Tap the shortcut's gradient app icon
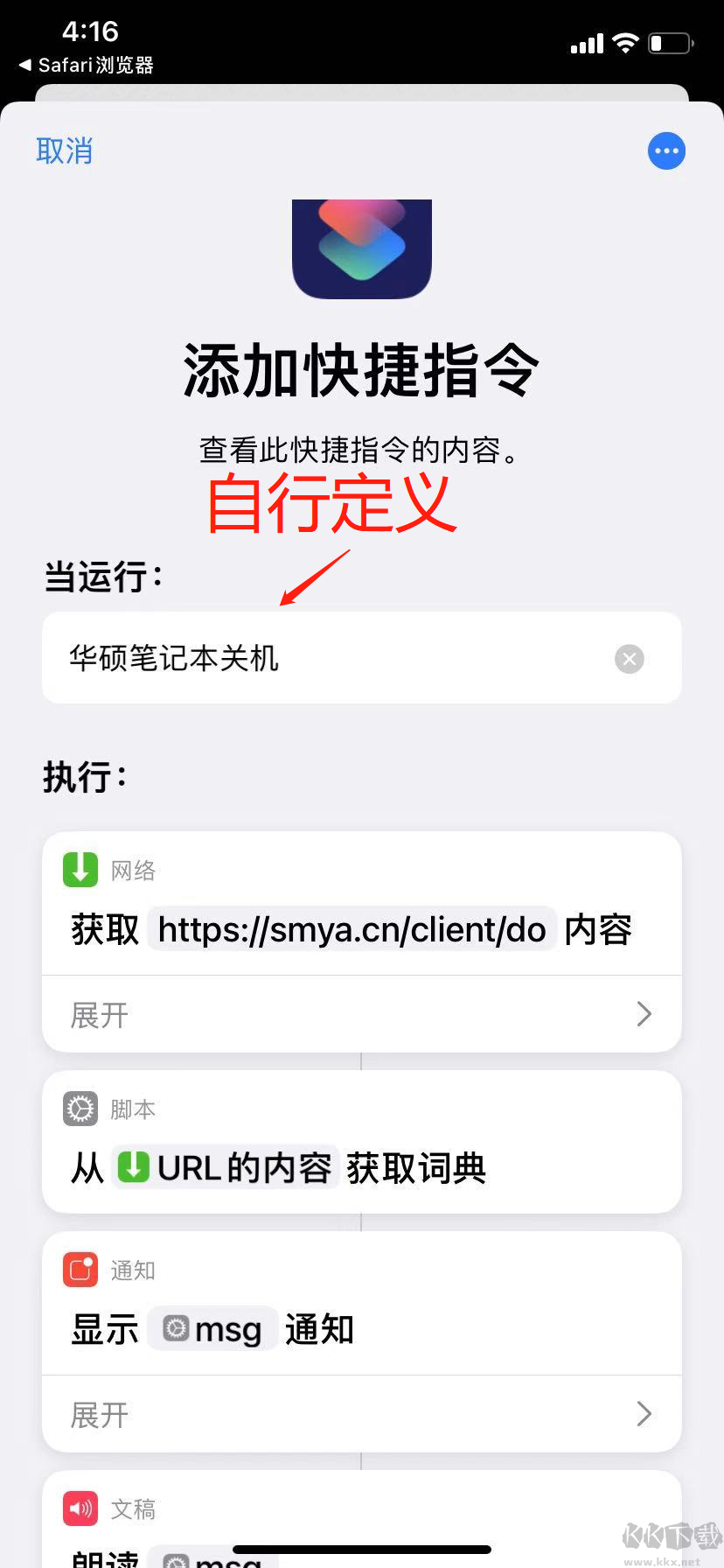Image resolution: width=724 pixels, height=1568 pixels. (362, 248)
